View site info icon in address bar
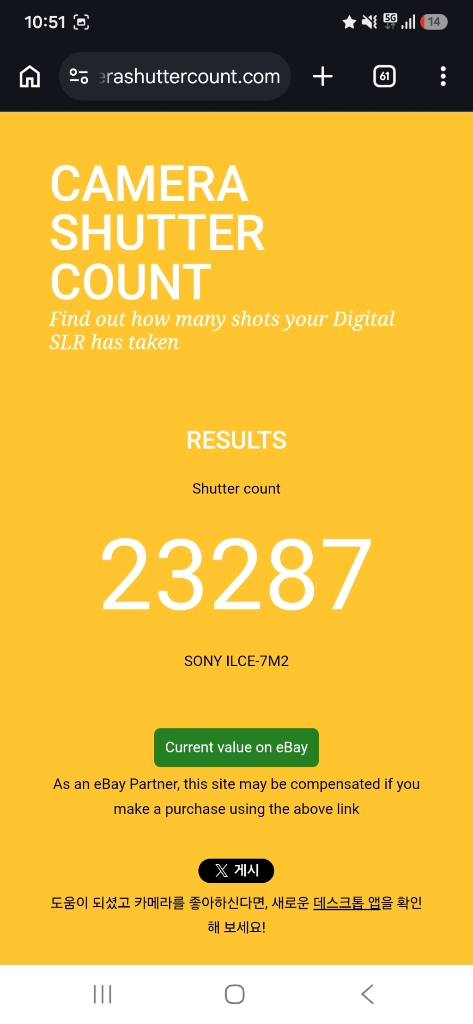 79,76
